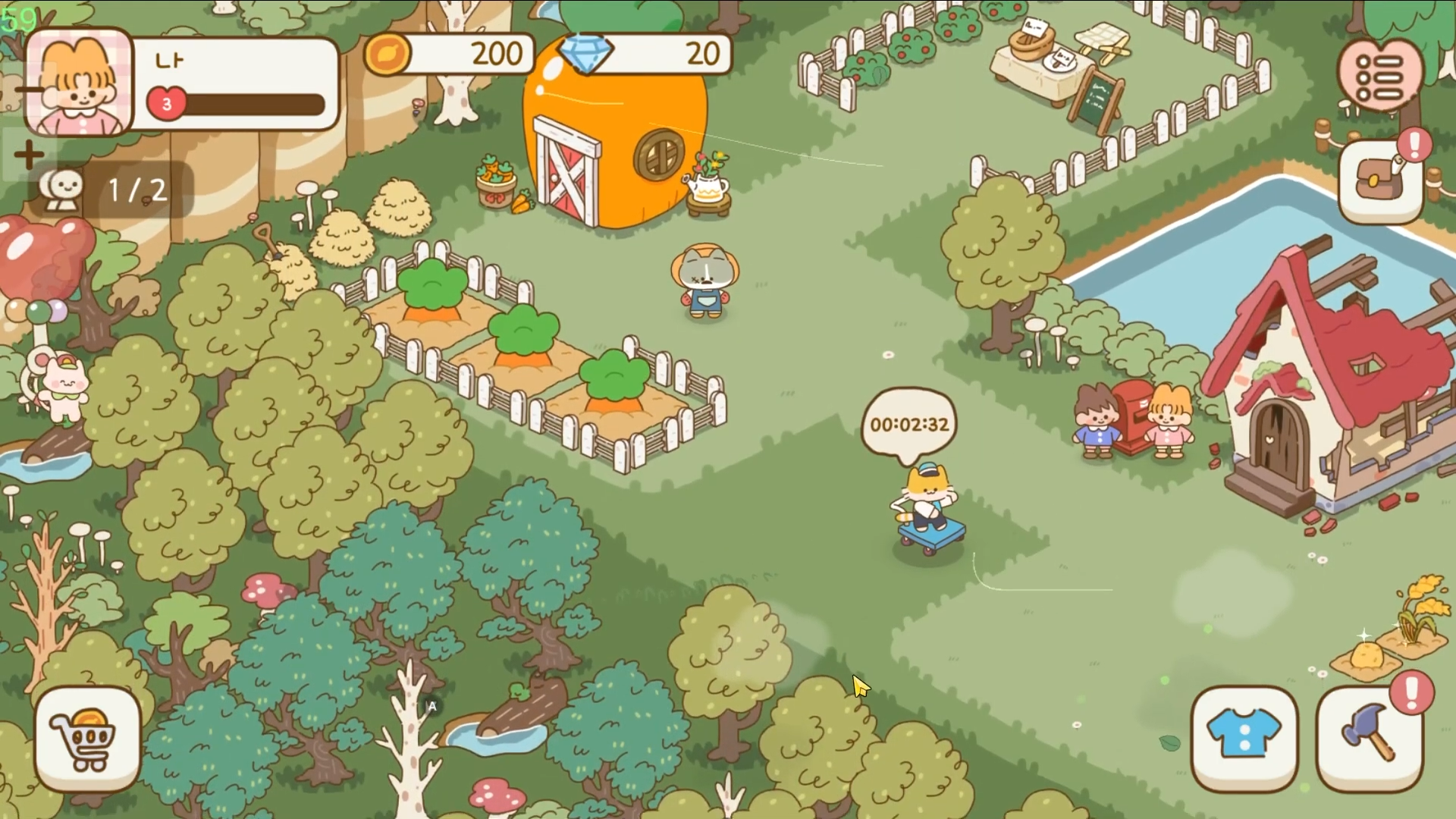This screenshot has width=1456, height=819.
Task: Open the clothing wardrobe button
Action: pos(1244,738)
